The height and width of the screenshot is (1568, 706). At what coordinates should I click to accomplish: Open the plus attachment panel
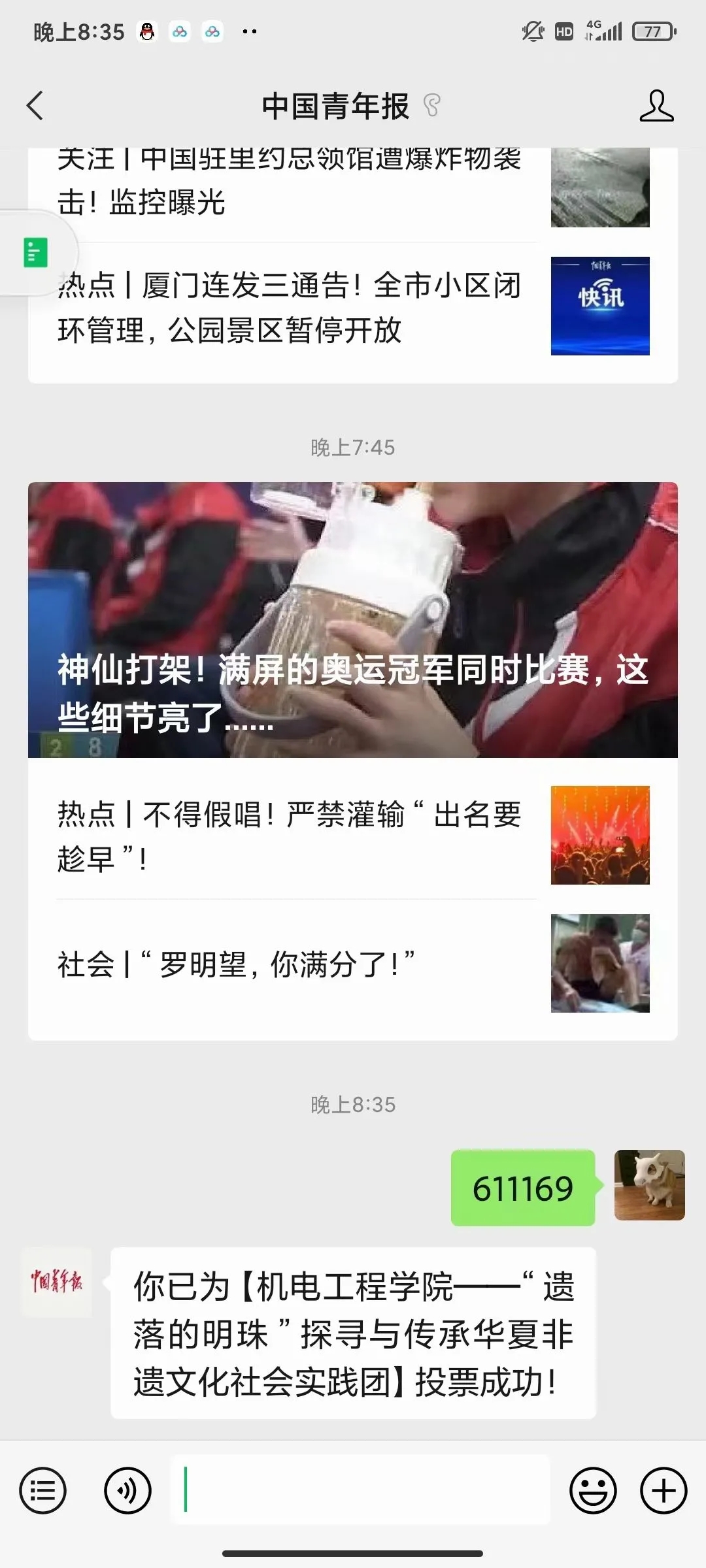(x=664, y=1491)
